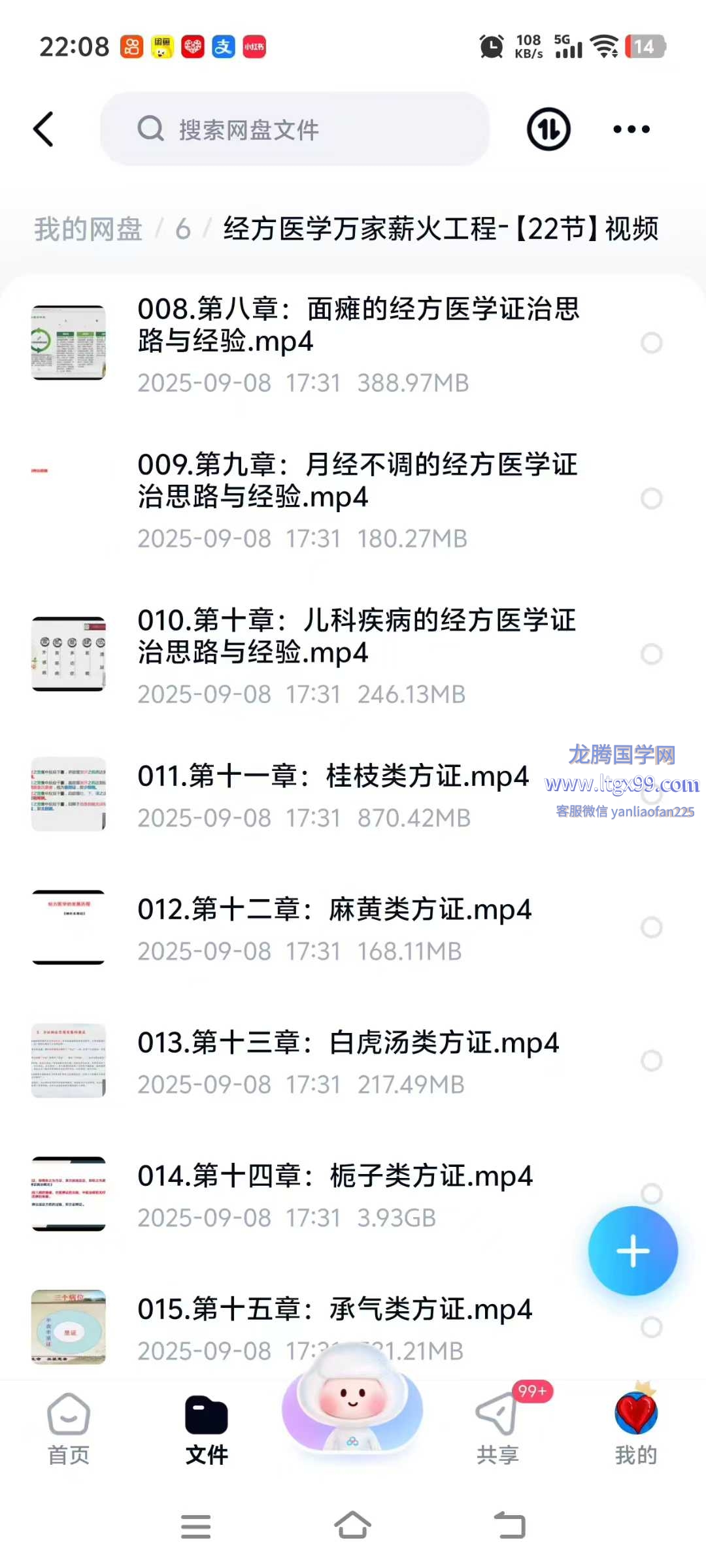This screenshot has width=706, height=1568.
Task: Open 013.第十三章 白虎汤类方证.mp4
Action: 348,1043
